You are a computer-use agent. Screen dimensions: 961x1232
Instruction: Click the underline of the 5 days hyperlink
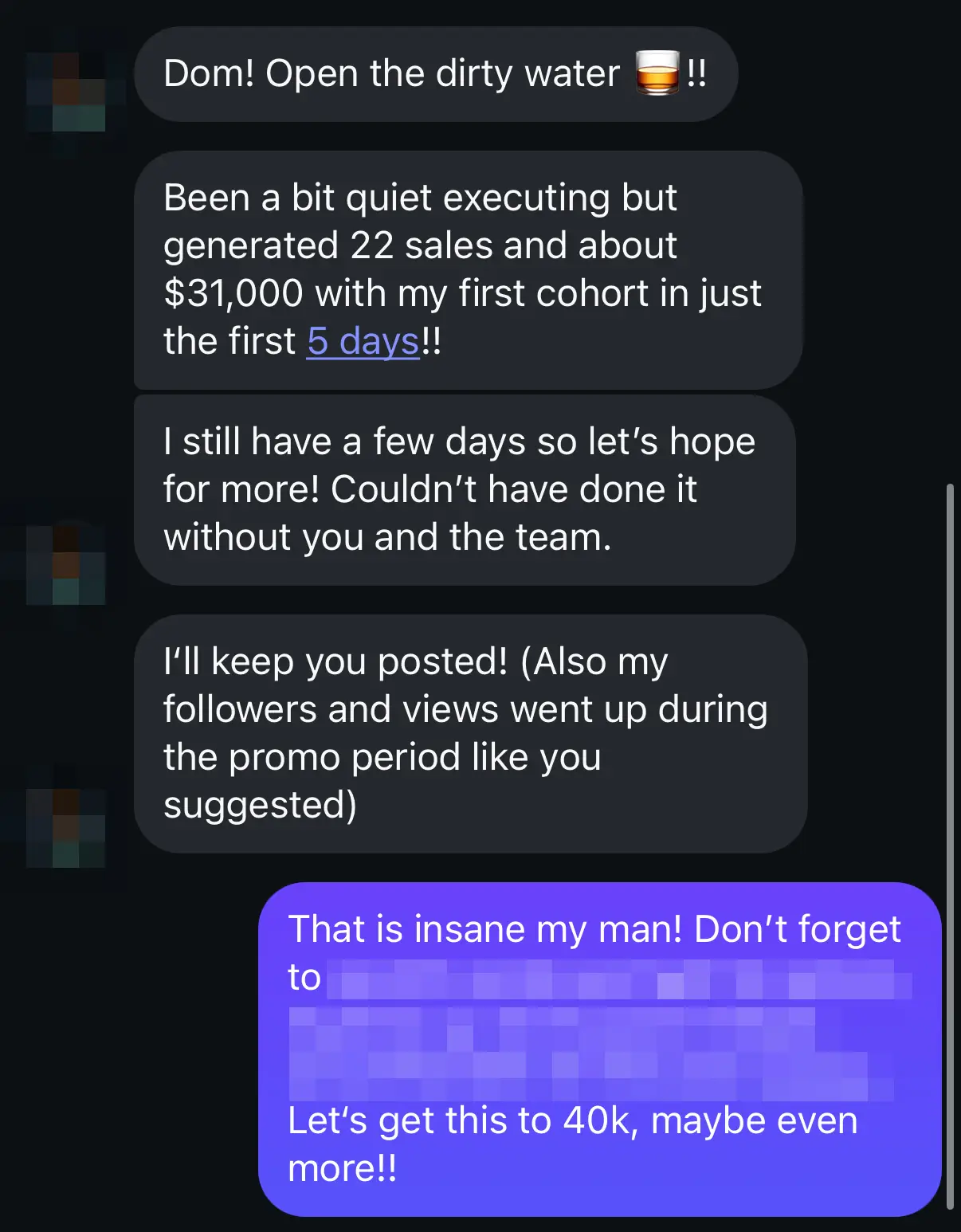[x=363, y=358]
